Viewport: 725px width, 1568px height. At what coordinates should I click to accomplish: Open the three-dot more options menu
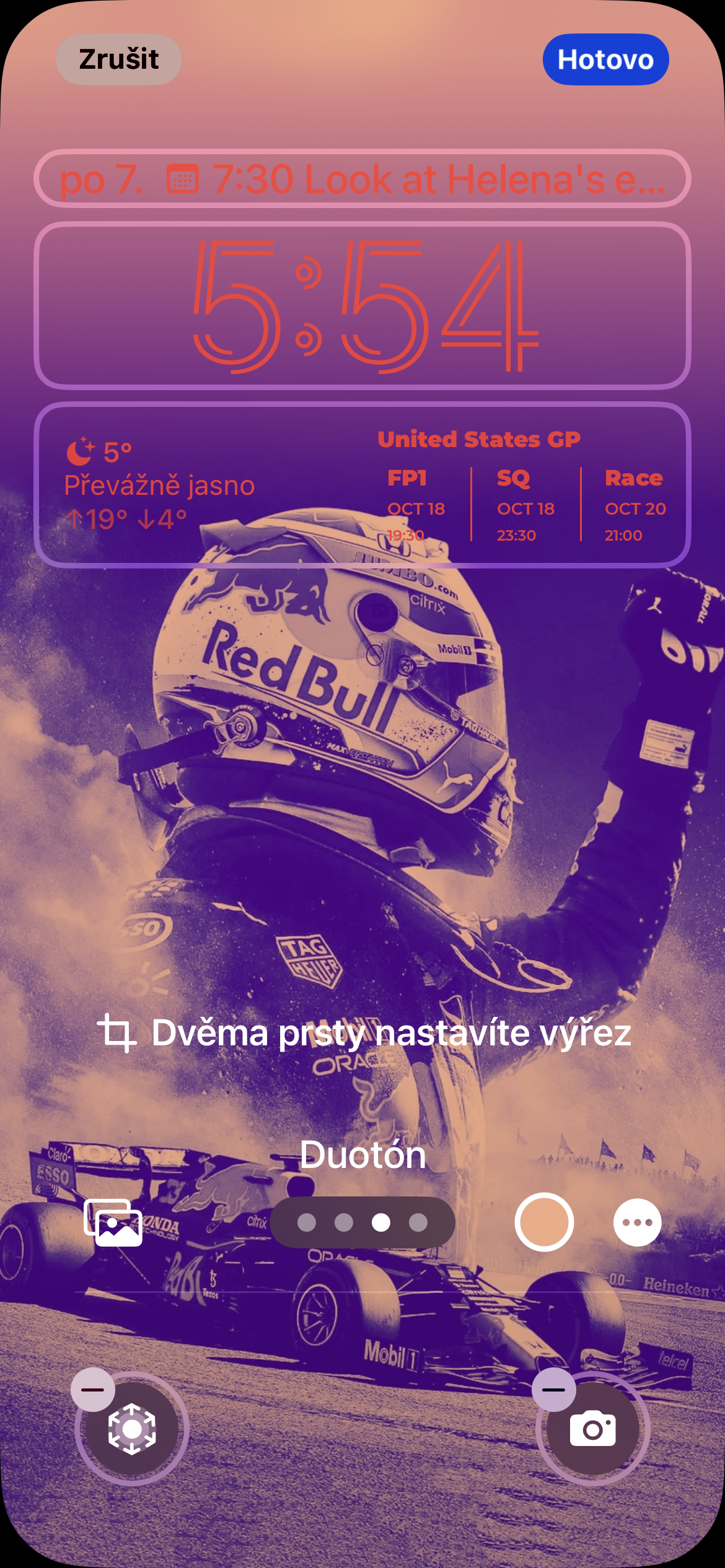point(637,1222)
